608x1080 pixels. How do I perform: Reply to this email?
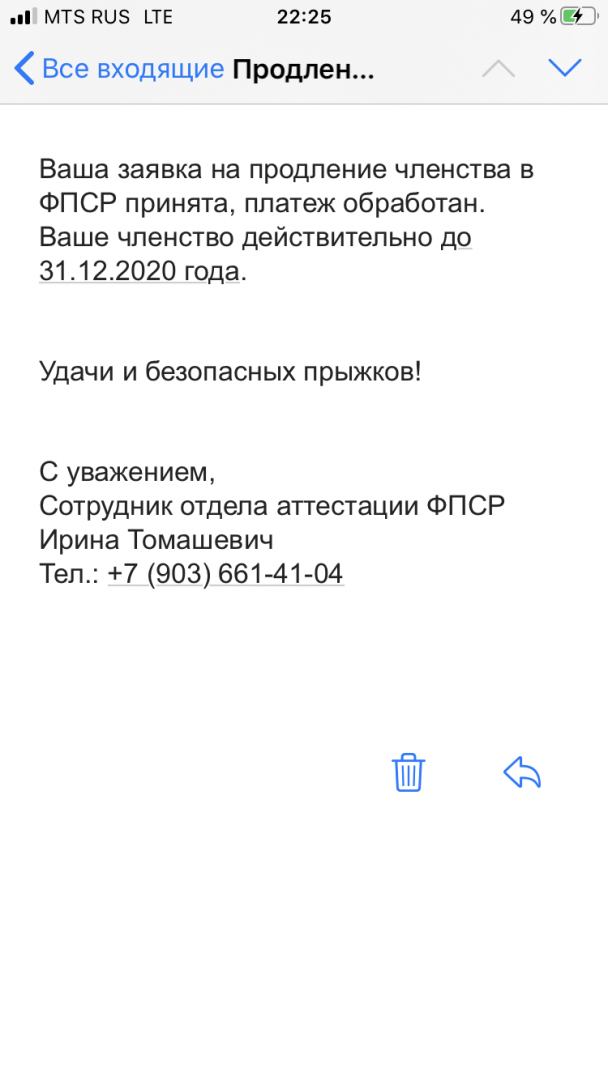coord(522,772)
